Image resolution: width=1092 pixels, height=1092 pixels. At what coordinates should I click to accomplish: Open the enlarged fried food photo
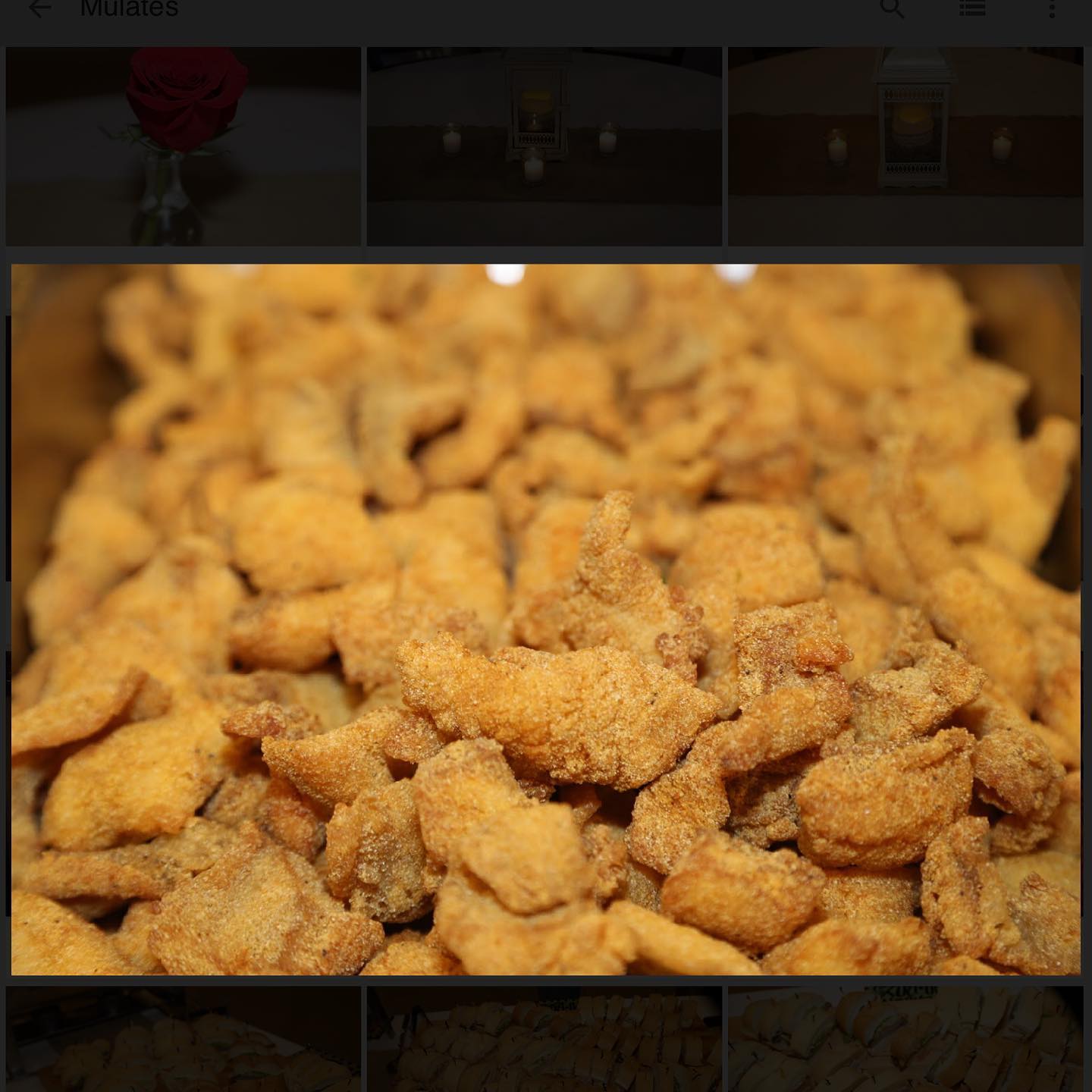coord(545,619)
